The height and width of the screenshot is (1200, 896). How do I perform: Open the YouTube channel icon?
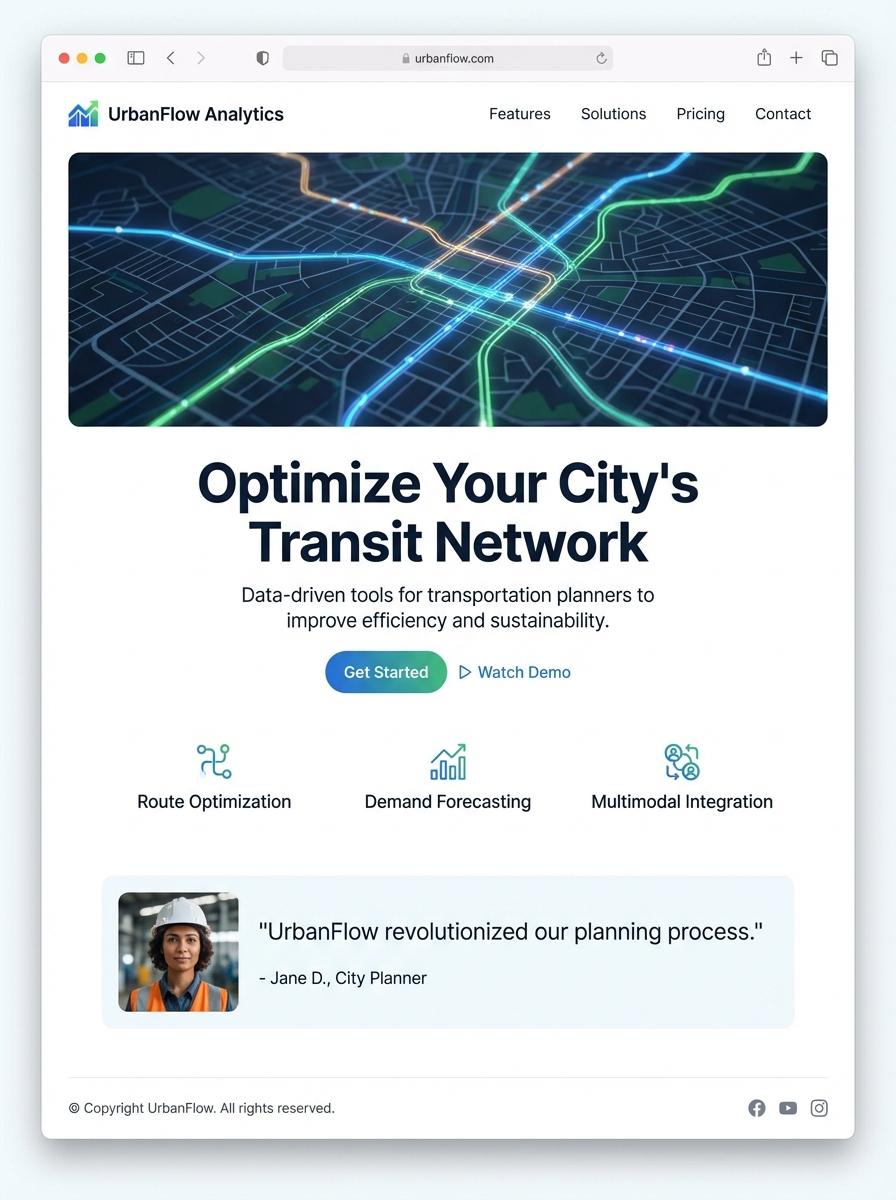tap(787, 1108)
